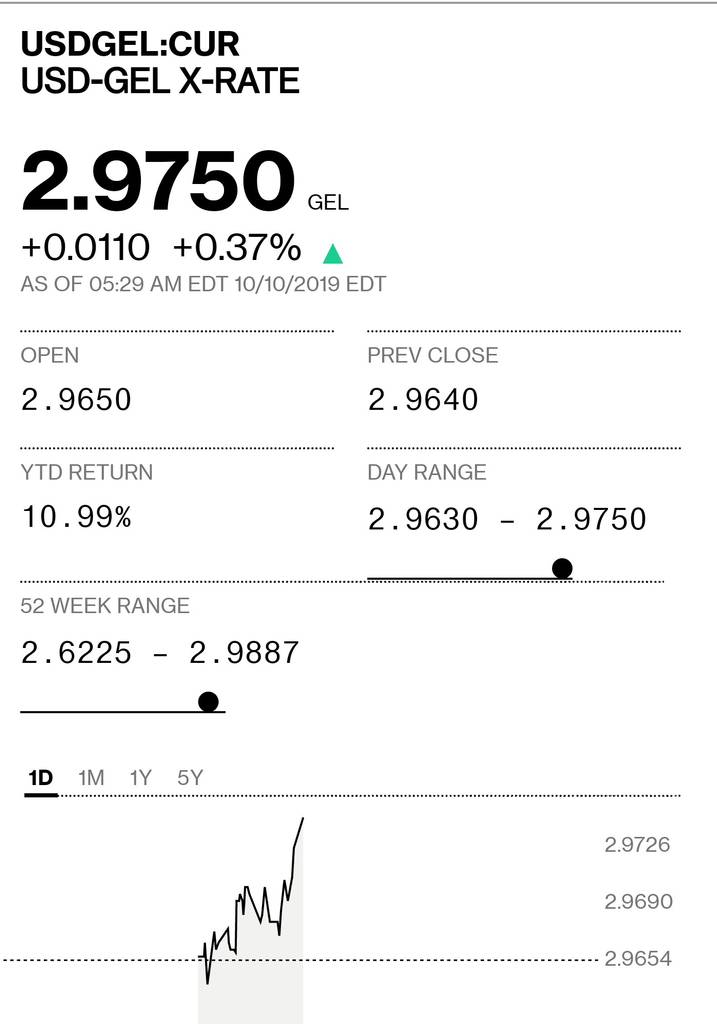Switch chart to 1M range
Image resolution: width=717 pixels, height=1024 pixels.
(x=91, y=778)
